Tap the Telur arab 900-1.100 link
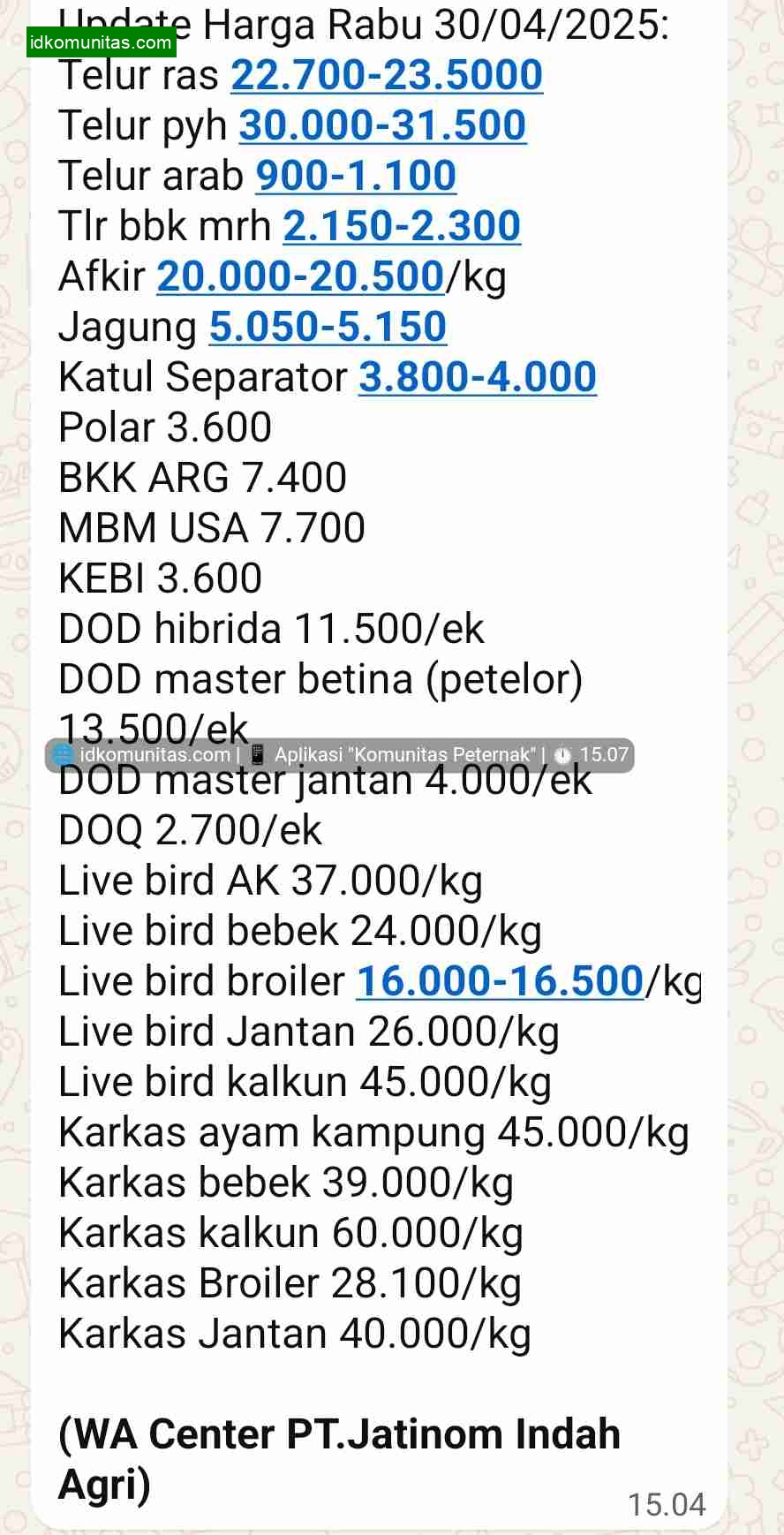The width and height of the screenshot is (784, 1535). coord(356,176)
